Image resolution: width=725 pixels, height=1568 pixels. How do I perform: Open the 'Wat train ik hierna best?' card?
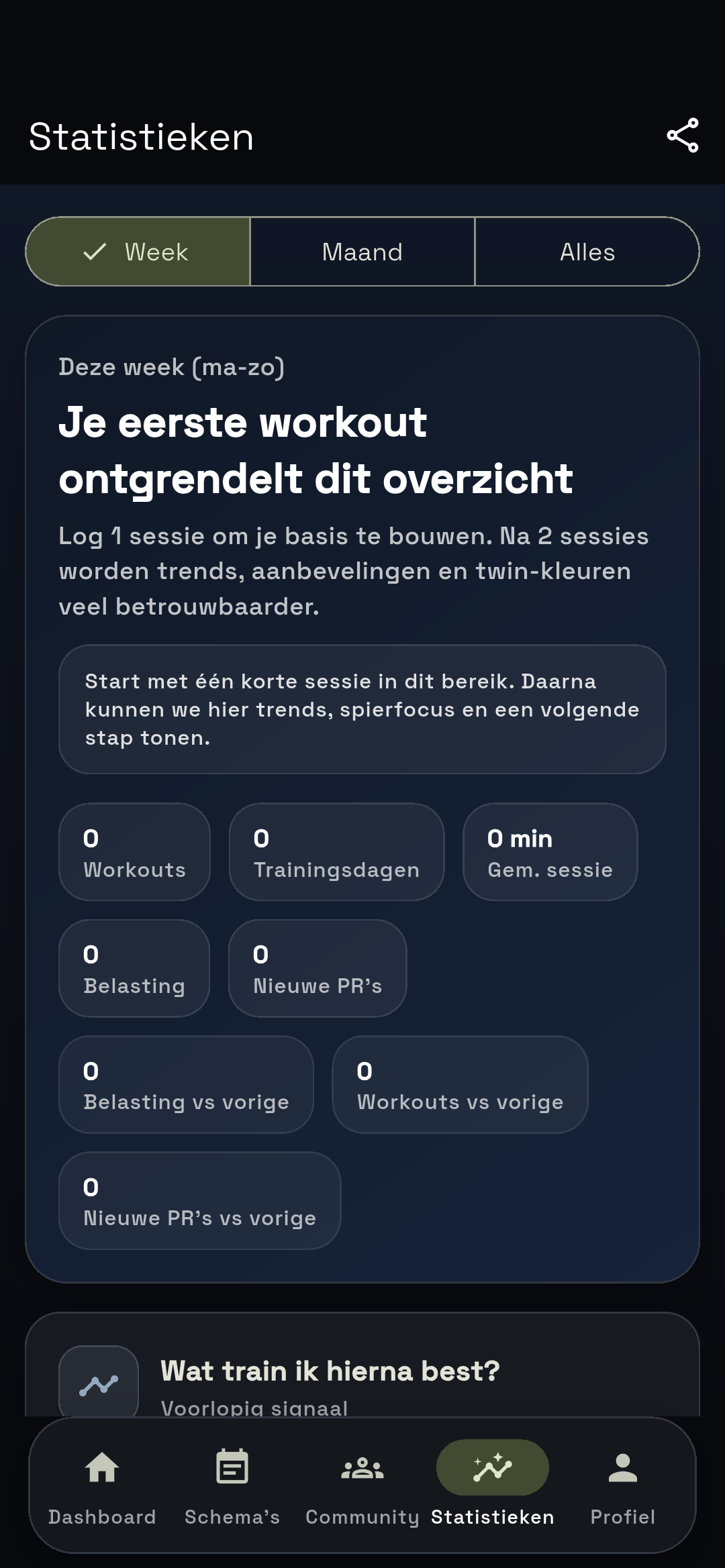coord(362,1365)
